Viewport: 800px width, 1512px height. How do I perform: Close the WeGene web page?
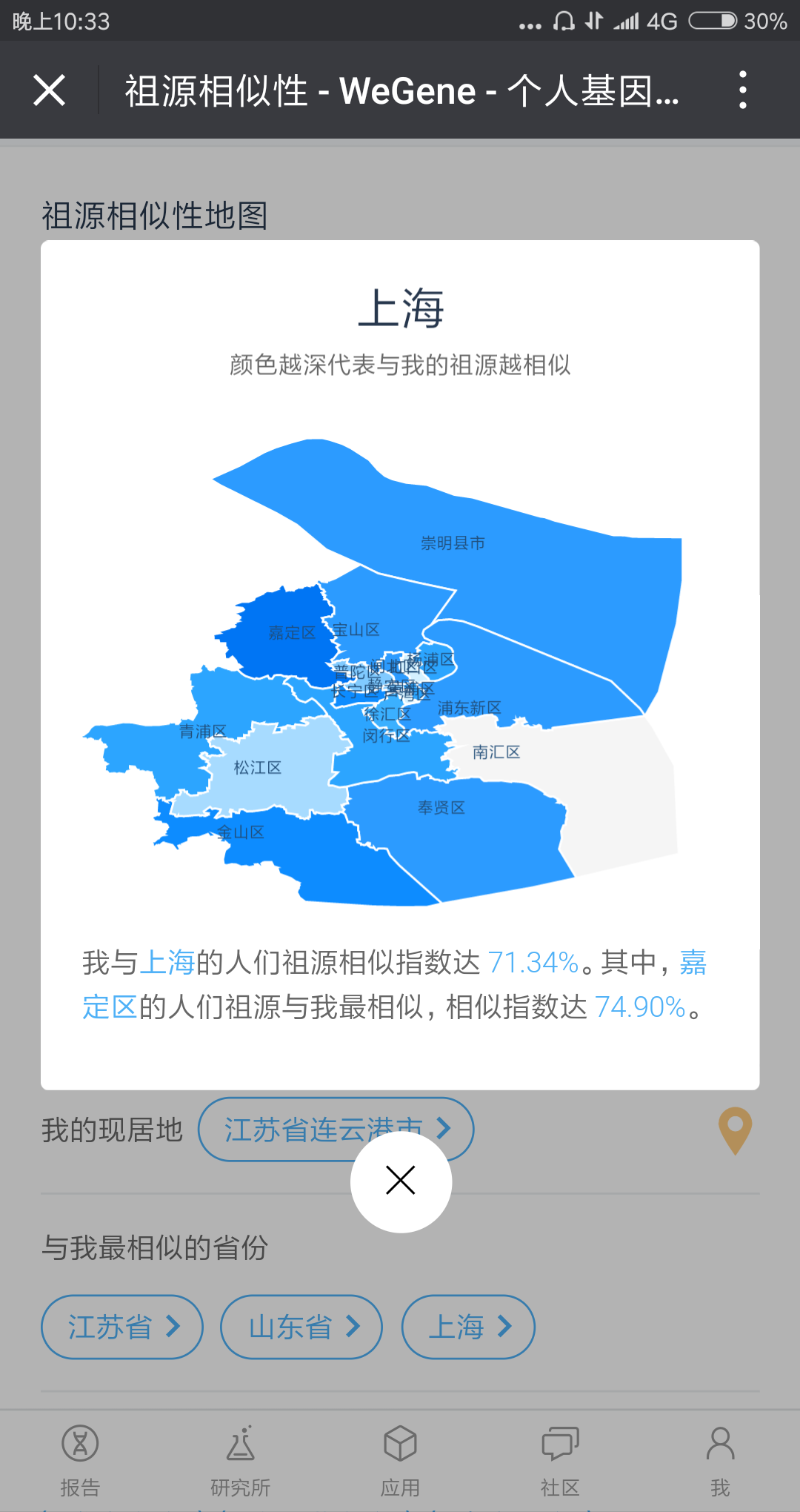pos(50,90)
